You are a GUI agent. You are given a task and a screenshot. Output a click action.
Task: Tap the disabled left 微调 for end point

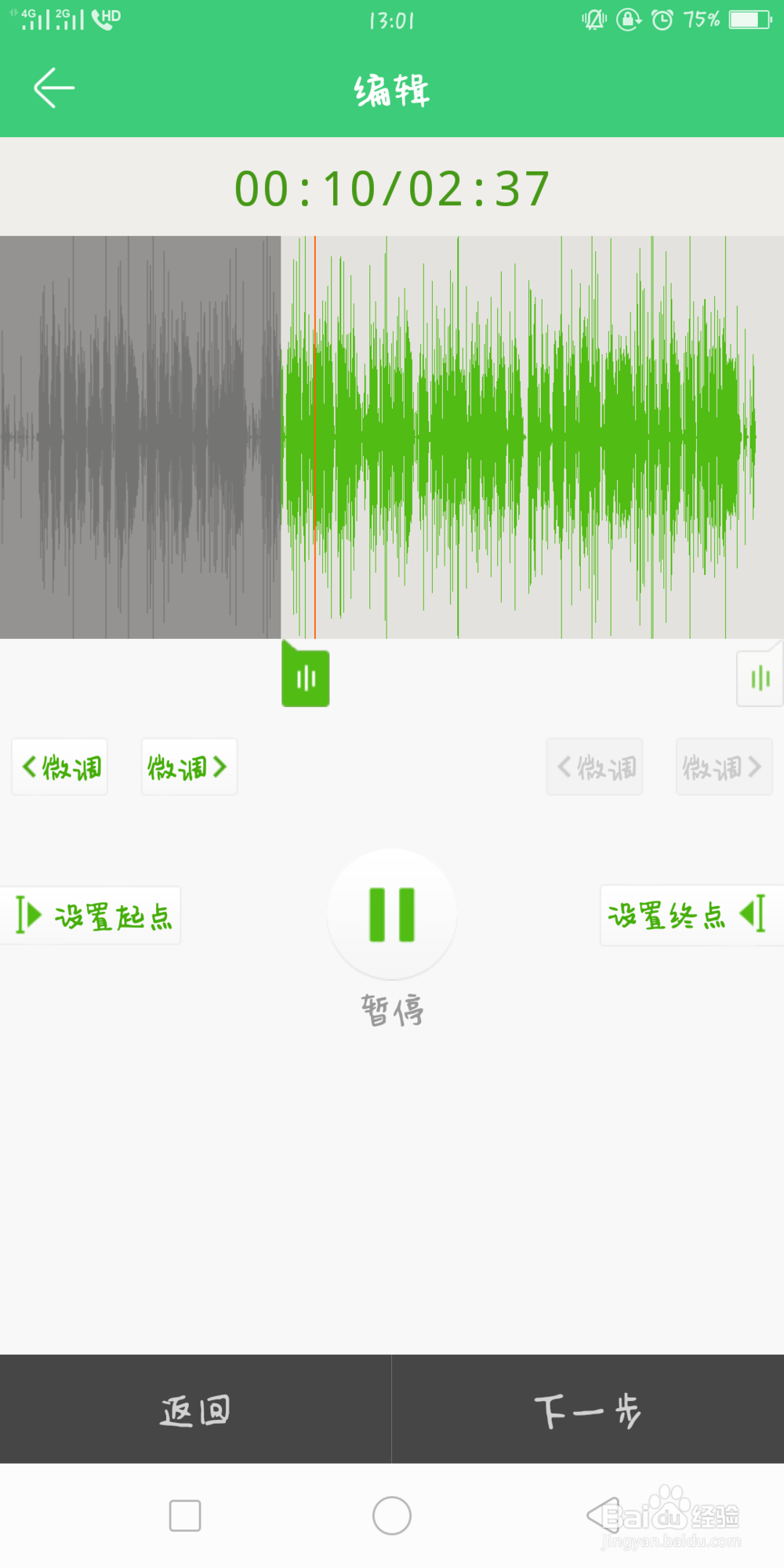594,767
